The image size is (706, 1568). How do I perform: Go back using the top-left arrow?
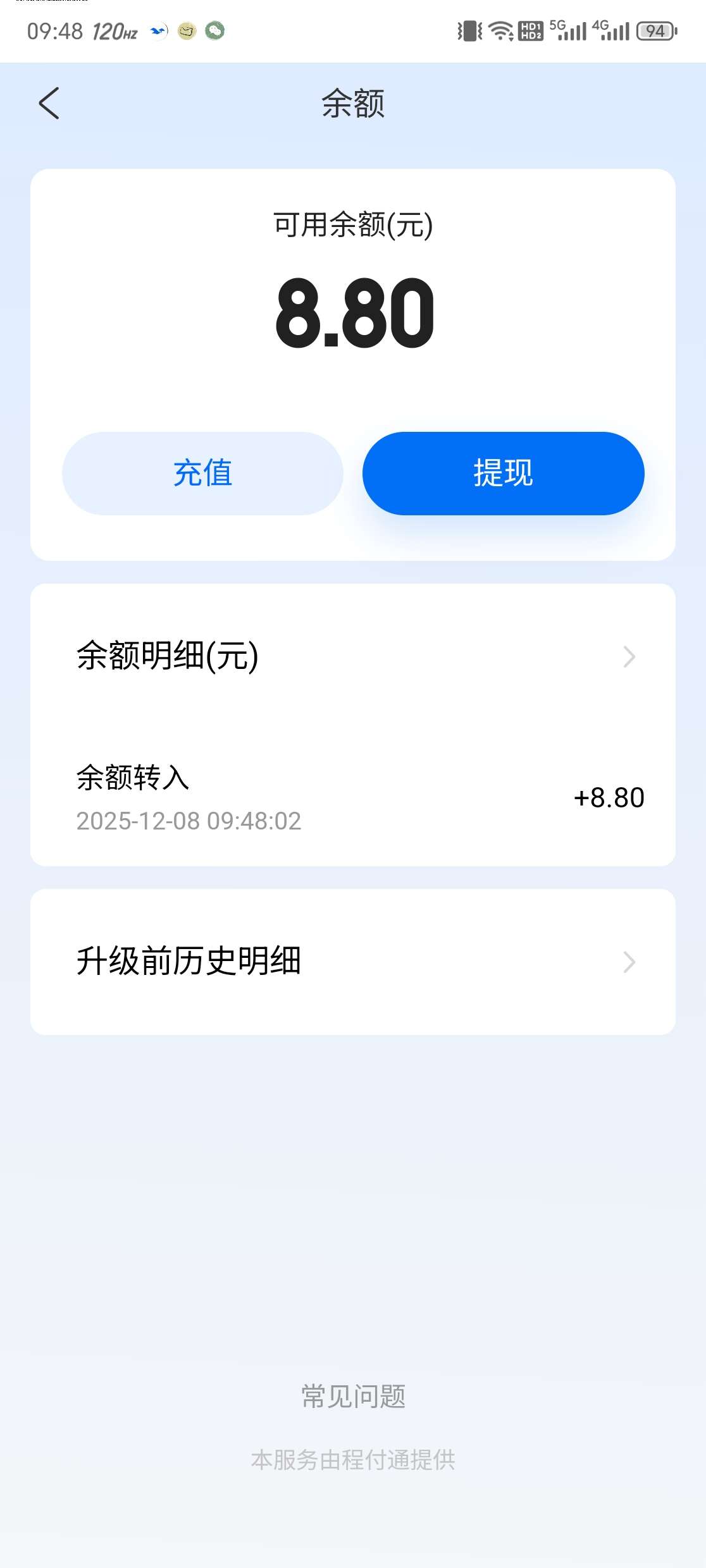coord(49,103)
